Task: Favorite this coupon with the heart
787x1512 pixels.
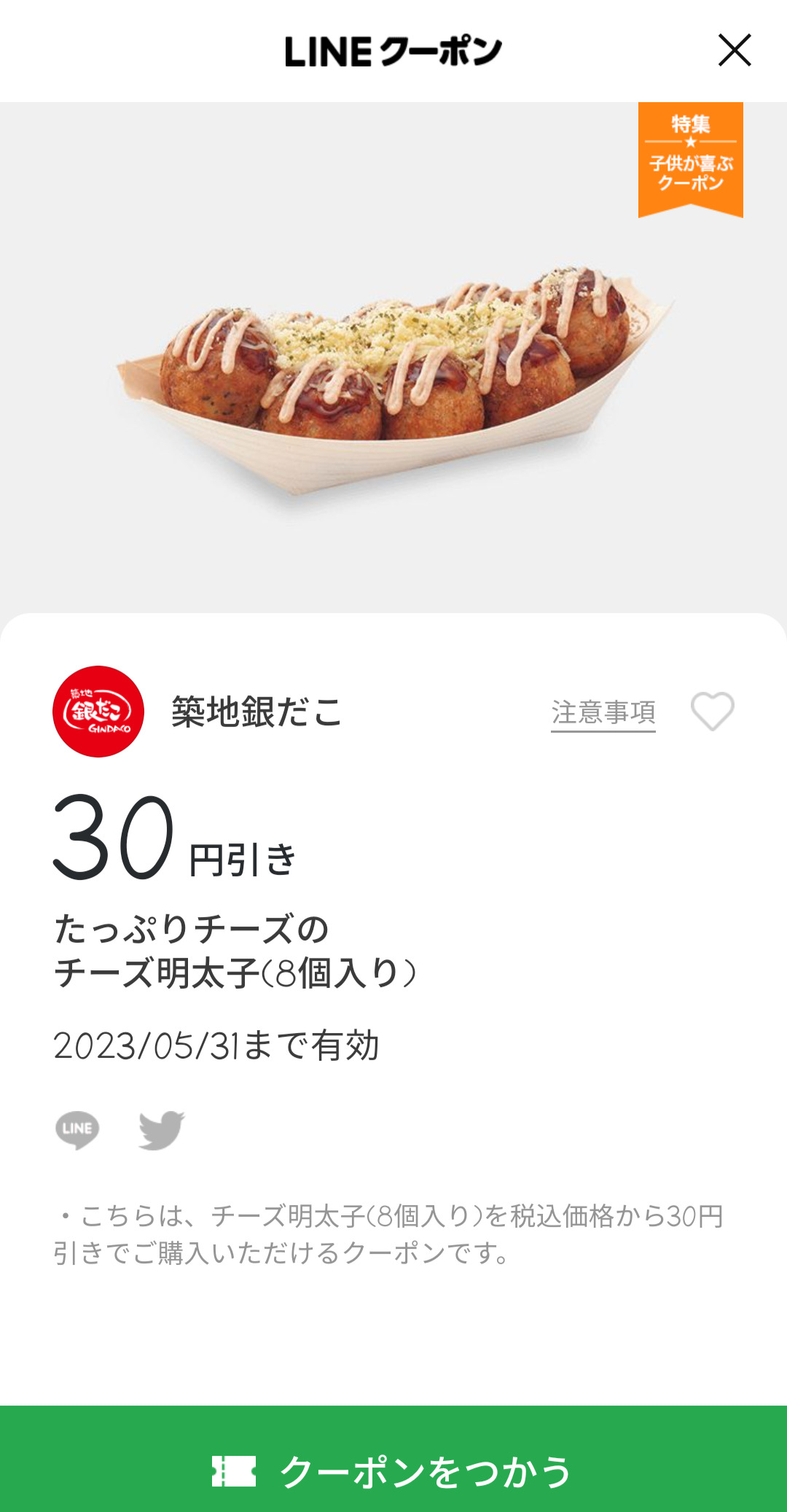Action: [712, 711]
